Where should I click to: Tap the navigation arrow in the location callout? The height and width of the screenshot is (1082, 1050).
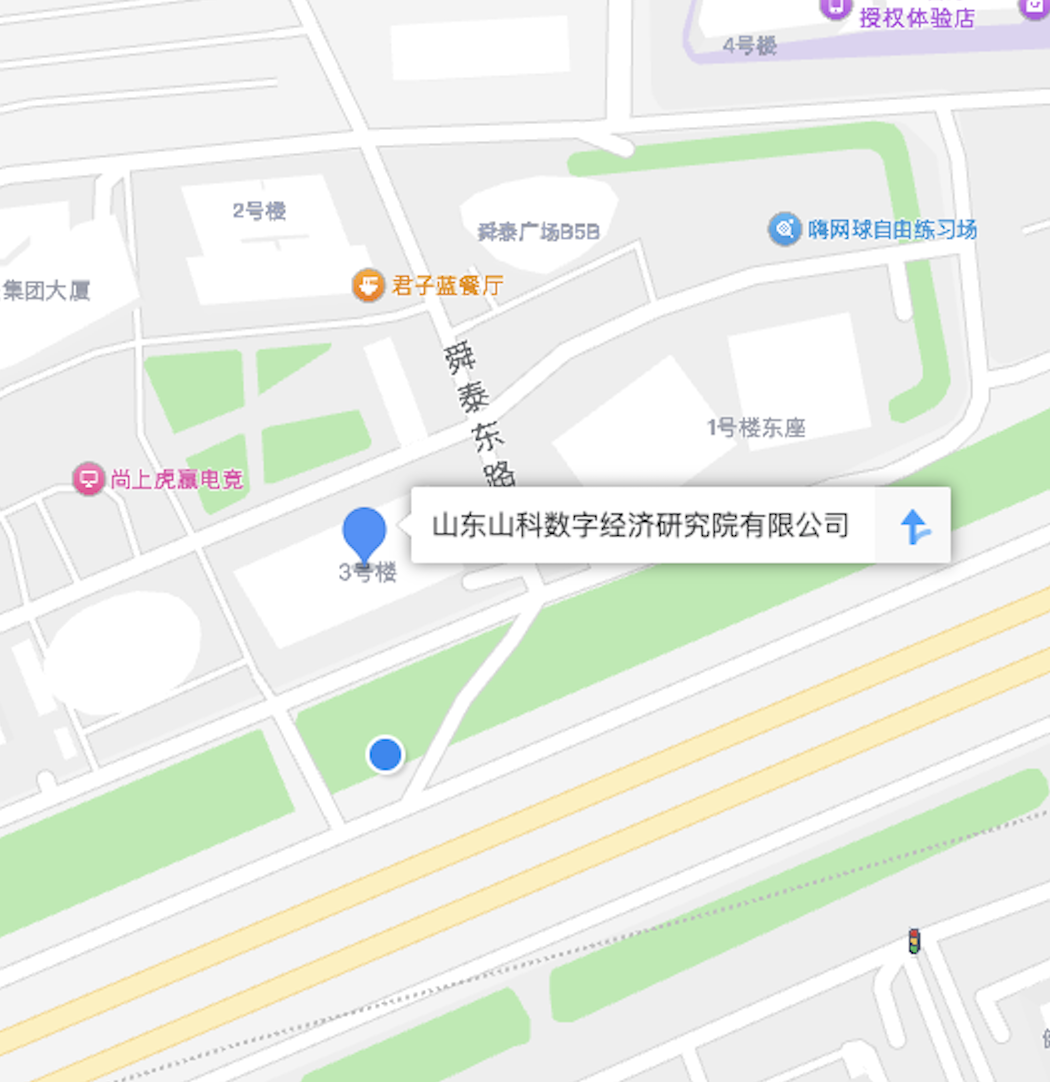pos(914,526)
